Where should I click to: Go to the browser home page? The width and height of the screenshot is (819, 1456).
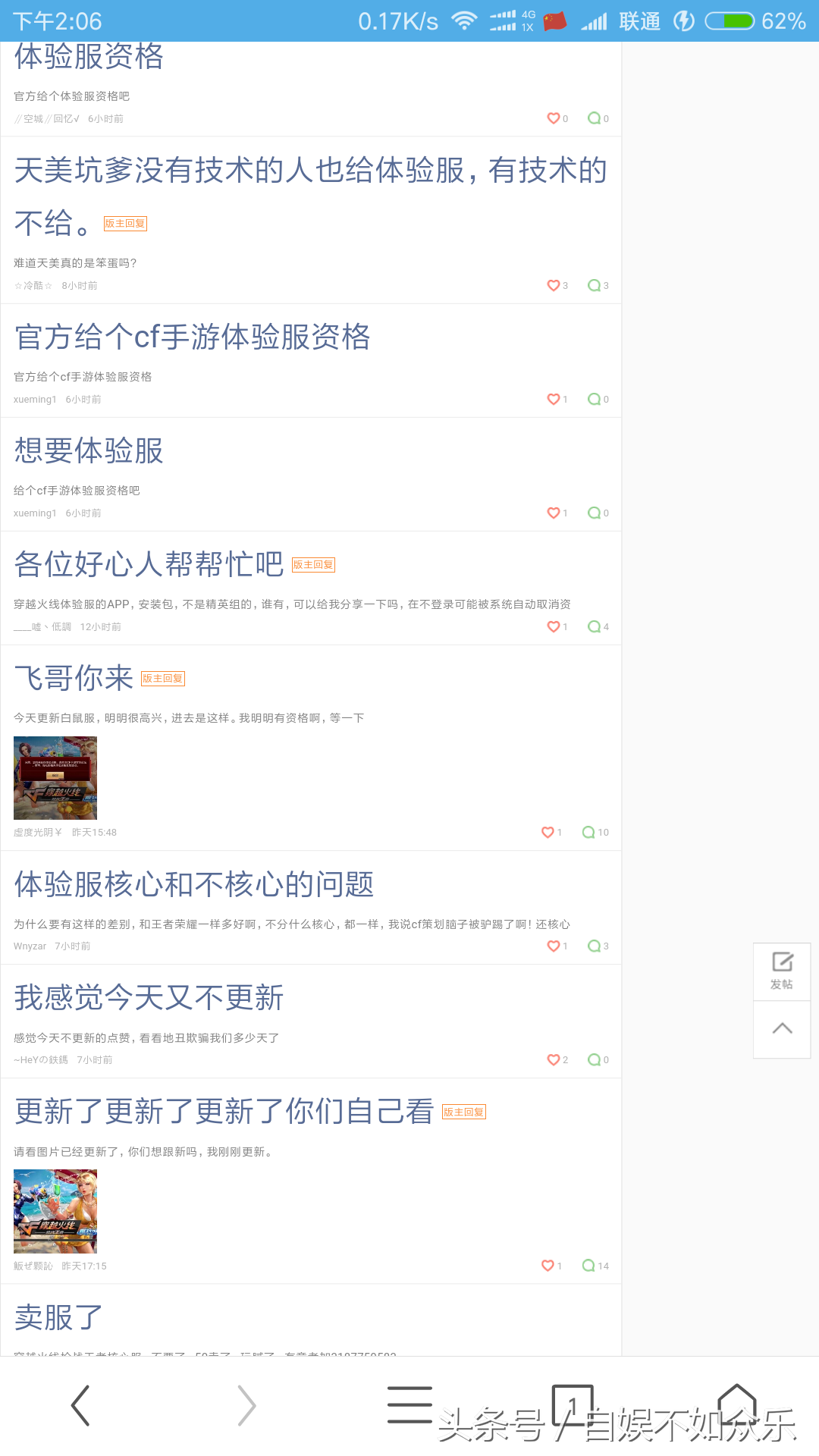(x=737, y=1405)
